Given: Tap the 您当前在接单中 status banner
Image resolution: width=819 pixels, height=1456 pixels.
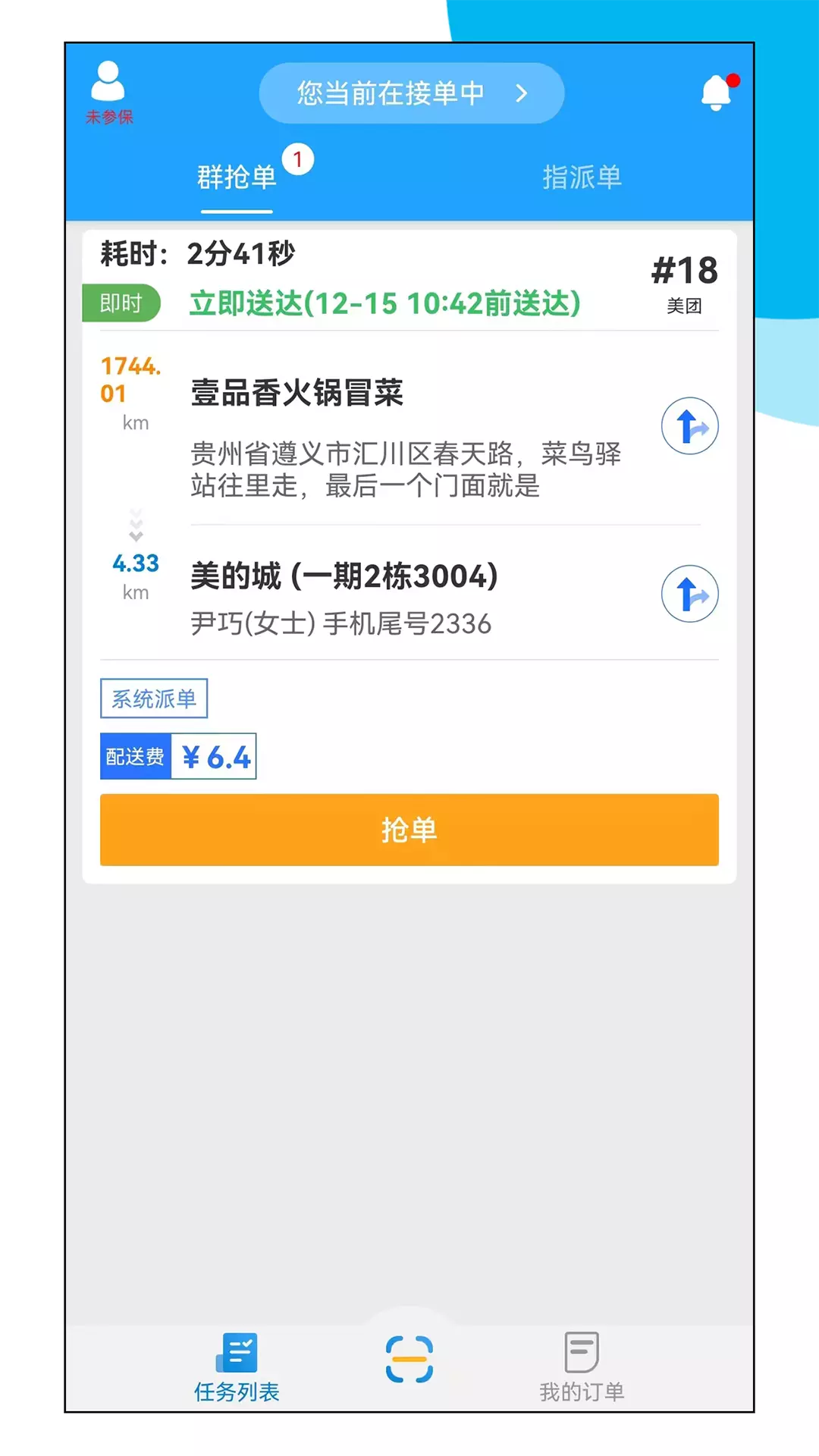Looking at the screenshot, I should (412, 93).
